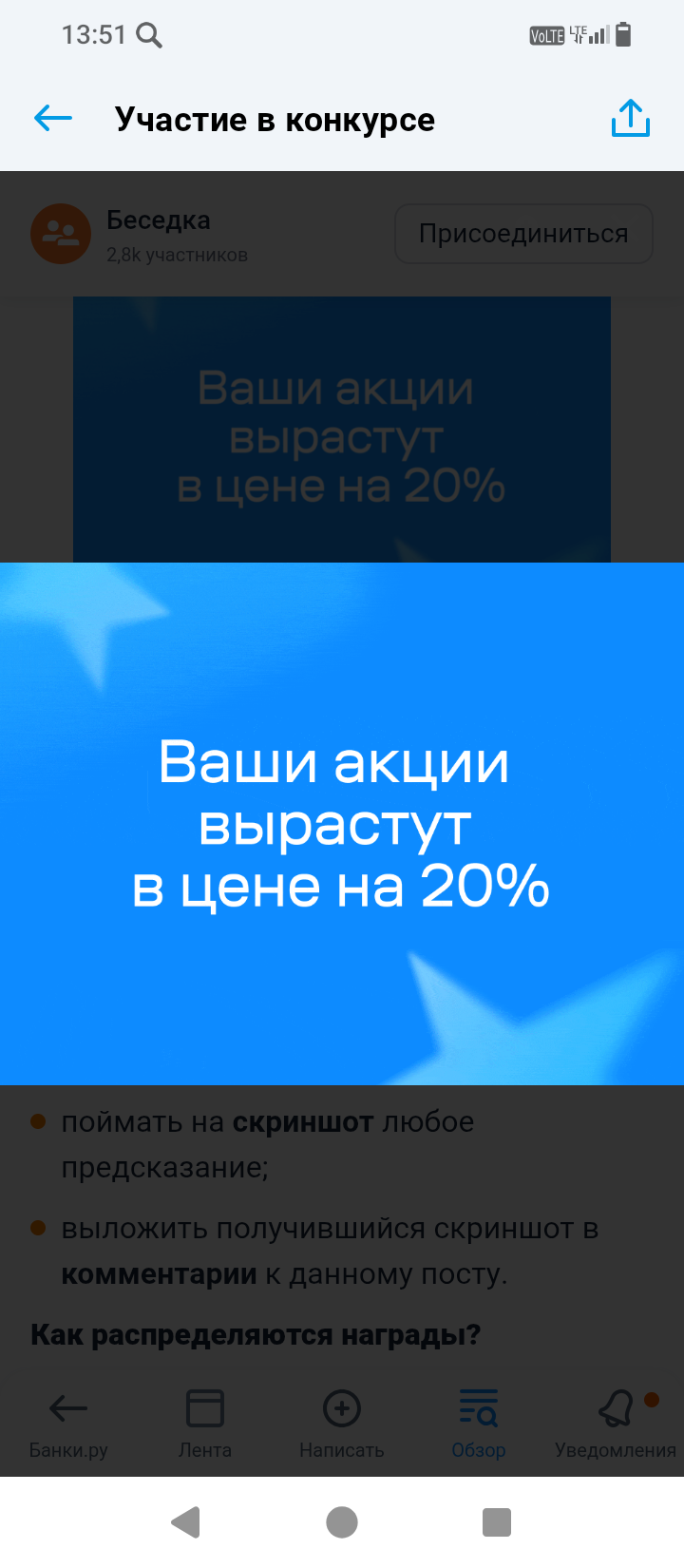This screenshot has height=1568, width=684.
Task: Tap Написать to create a post
Action: tap(342, 1423)
